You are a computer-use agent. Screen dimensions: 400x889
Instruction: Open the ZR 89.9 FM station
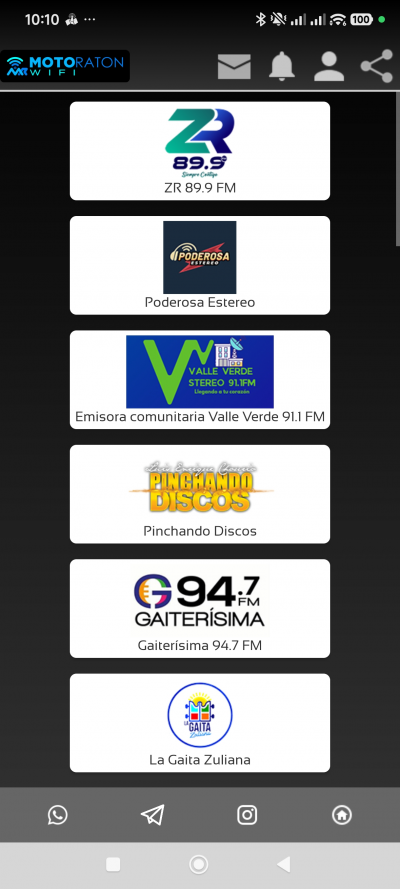(200, 151)
